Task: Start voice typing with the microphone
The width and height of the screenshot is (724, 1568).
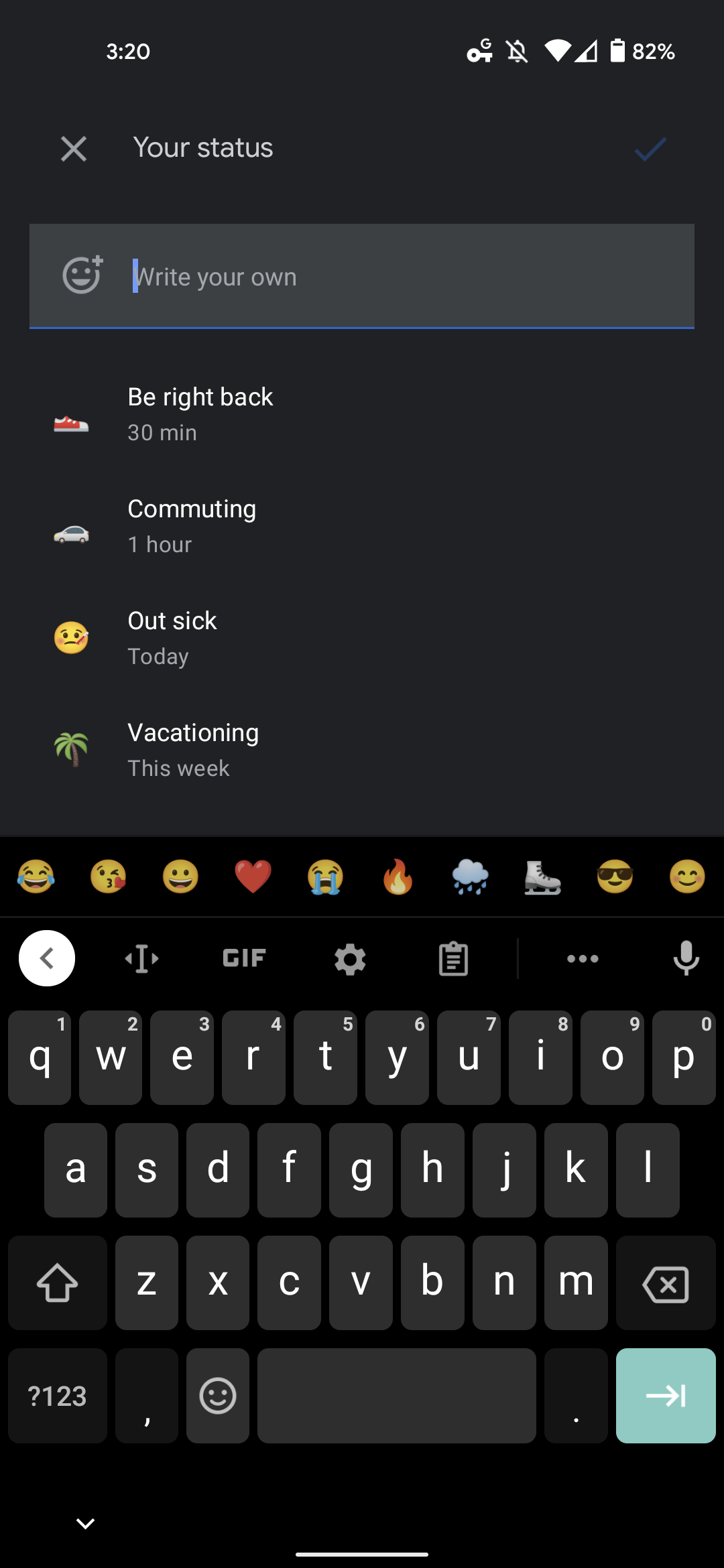Action: [686, 958]
